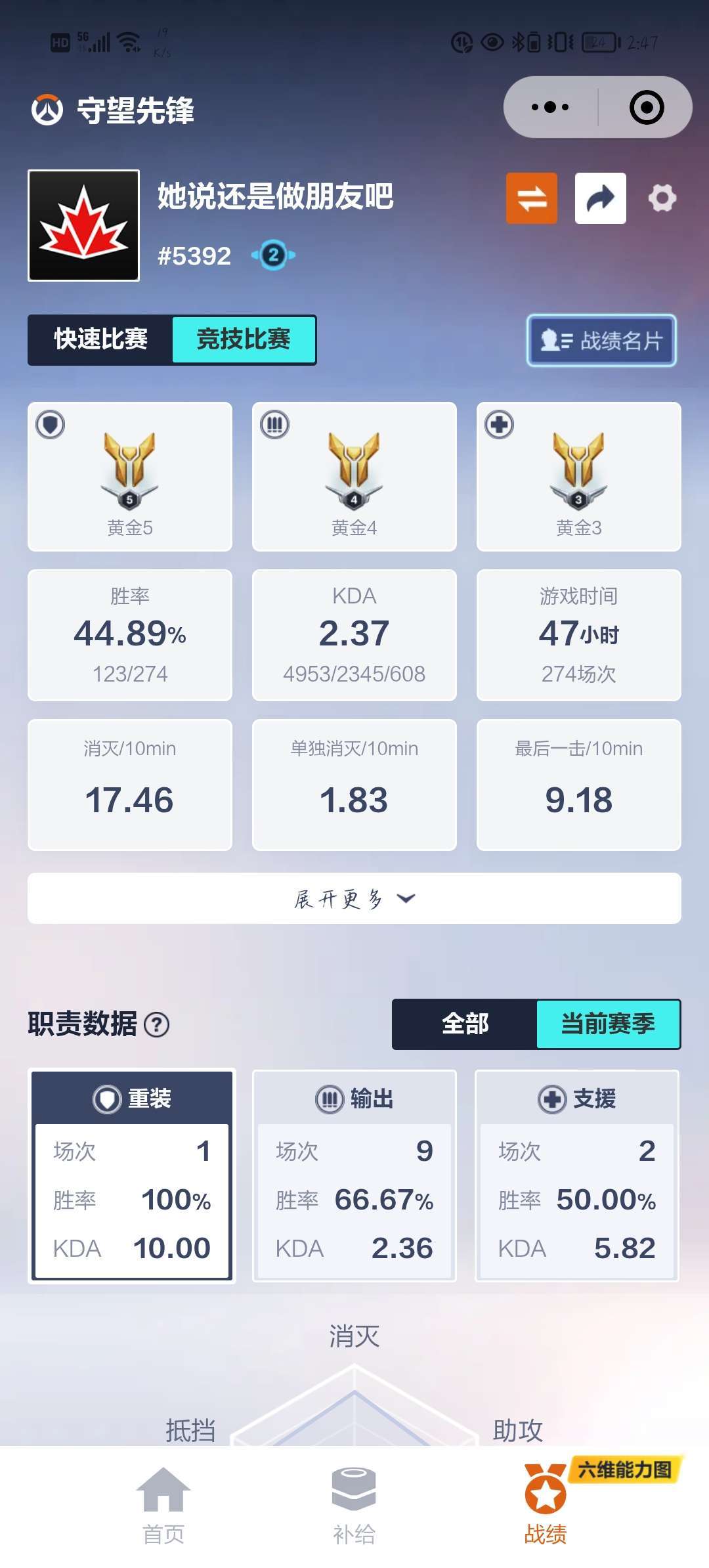Open the 职责数据 help icon
Screen dimensions: 709x1568
[x=156, y=1024]
